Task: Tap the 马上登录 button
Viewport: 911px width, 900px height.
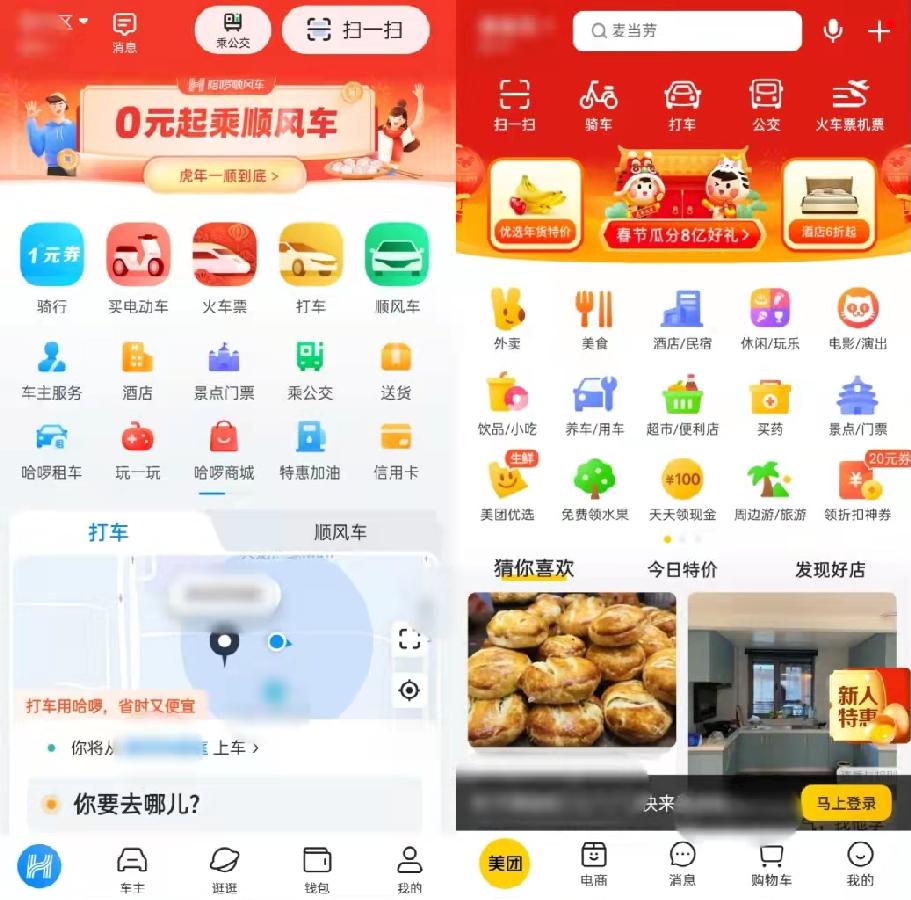Action: click(846, 803)
